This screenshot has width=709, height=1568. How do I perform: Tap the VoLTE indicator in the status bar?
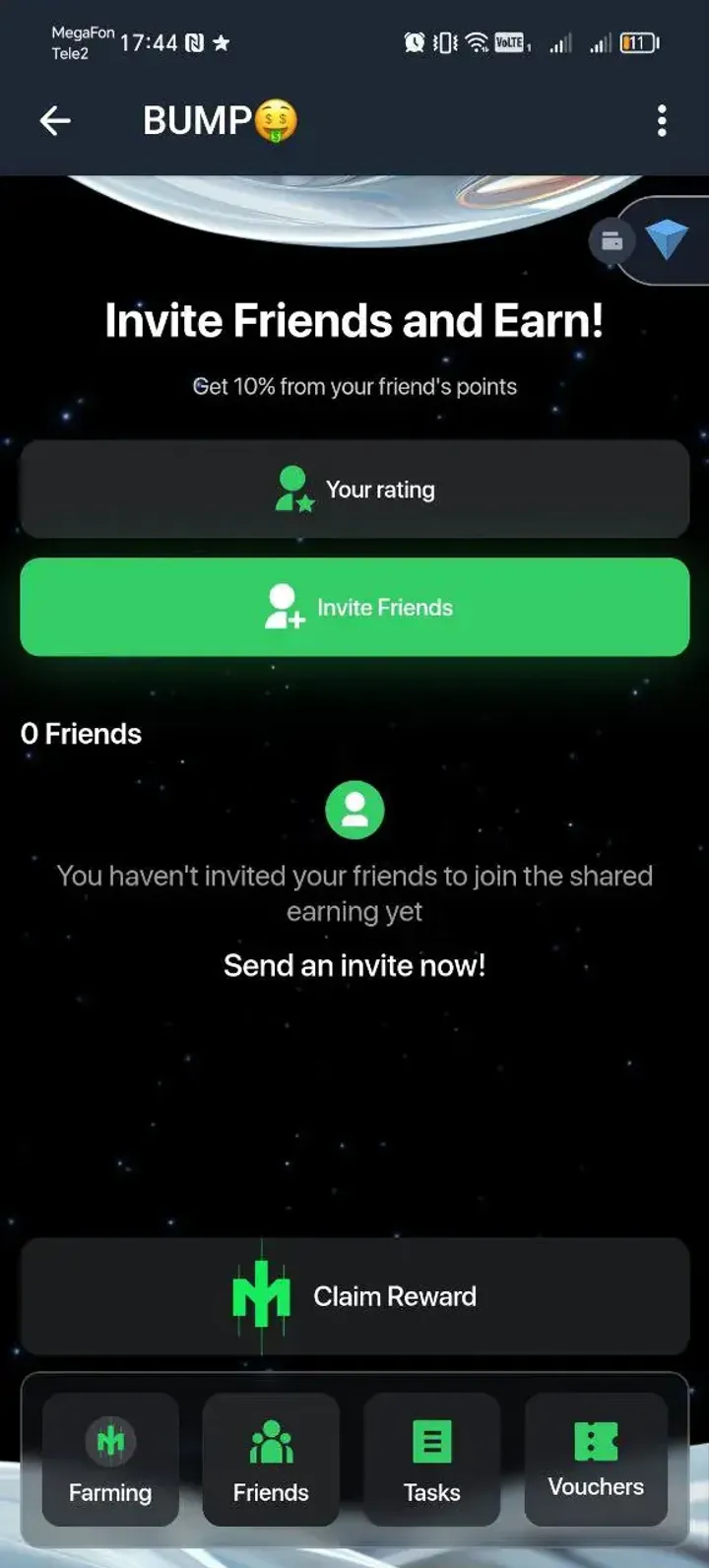[508, 43]
